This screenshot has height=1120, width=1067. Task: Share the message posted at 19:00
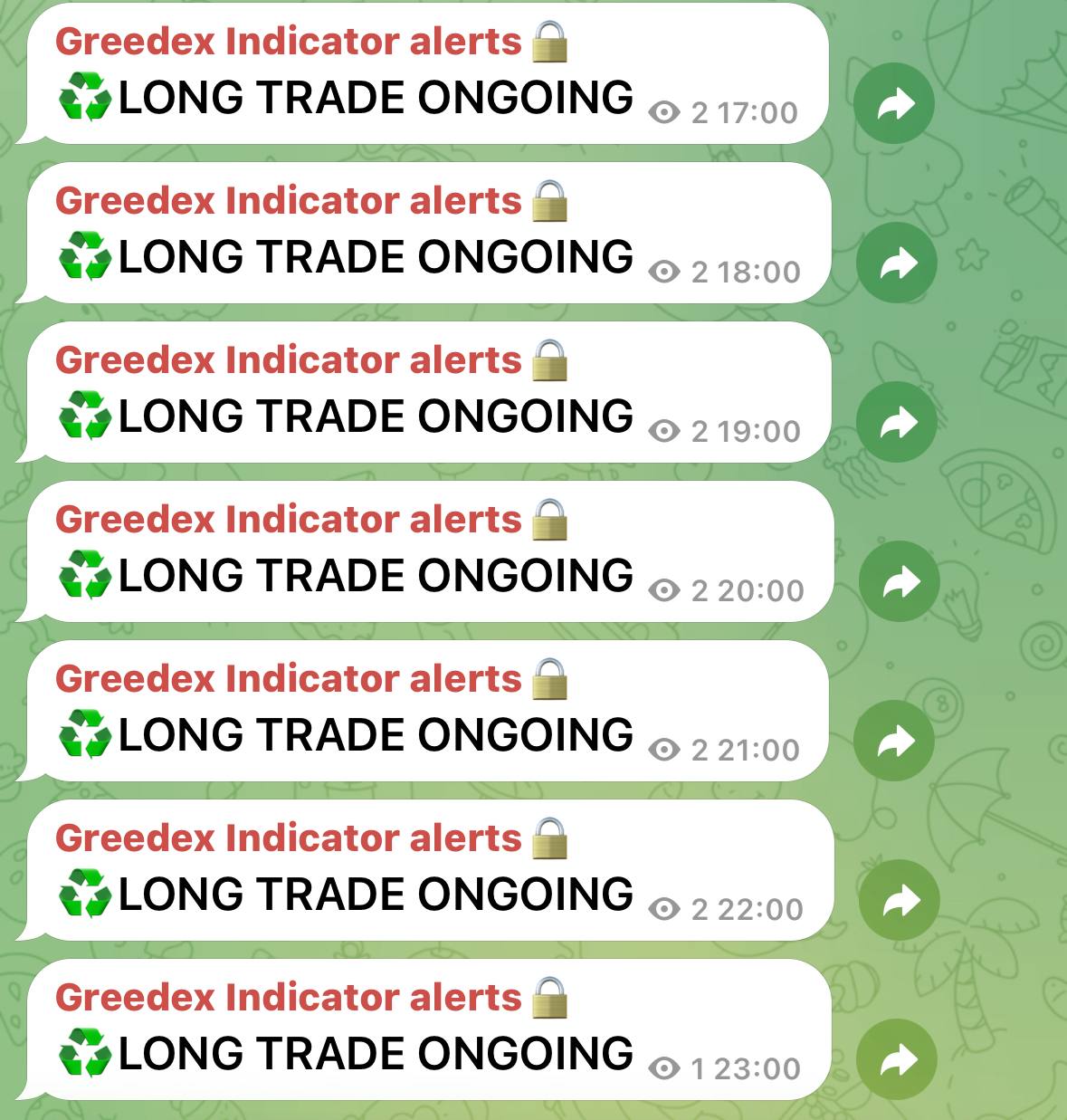coord(897,422)
